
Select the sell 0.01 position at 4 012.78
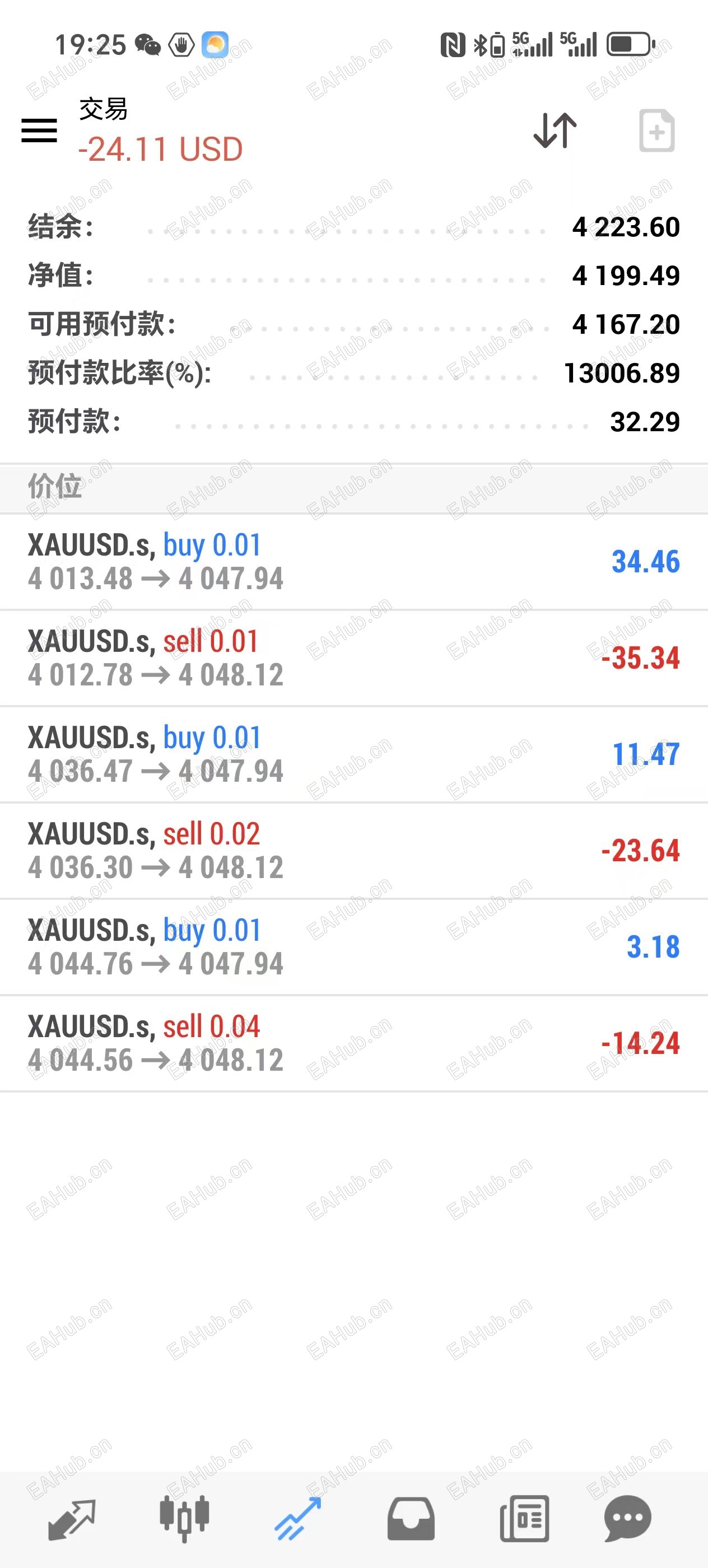click(x=353, y=658)
